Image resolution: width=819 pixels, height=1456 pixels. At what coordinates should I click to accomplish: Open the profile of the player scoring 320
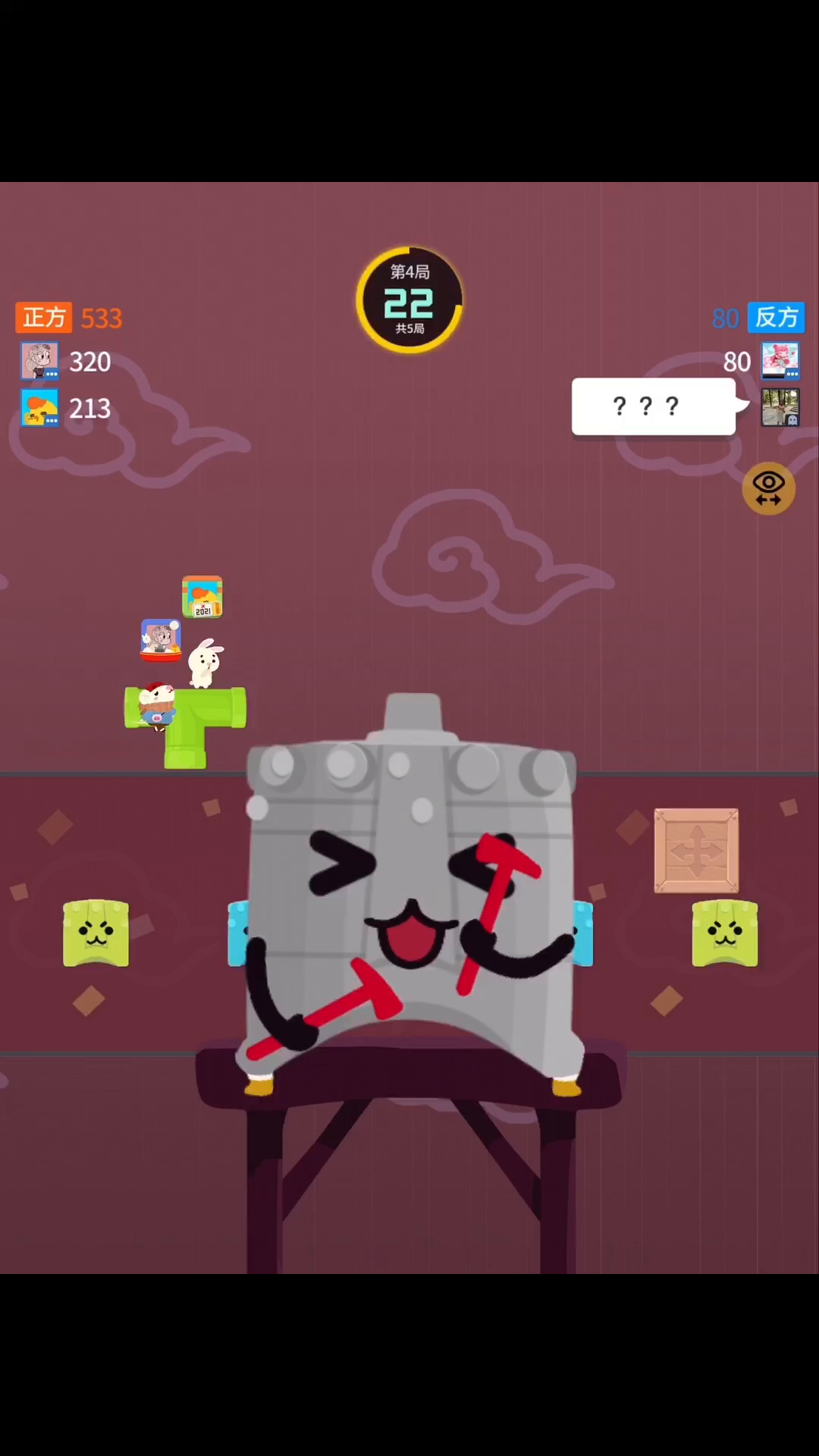pos(39,361)
